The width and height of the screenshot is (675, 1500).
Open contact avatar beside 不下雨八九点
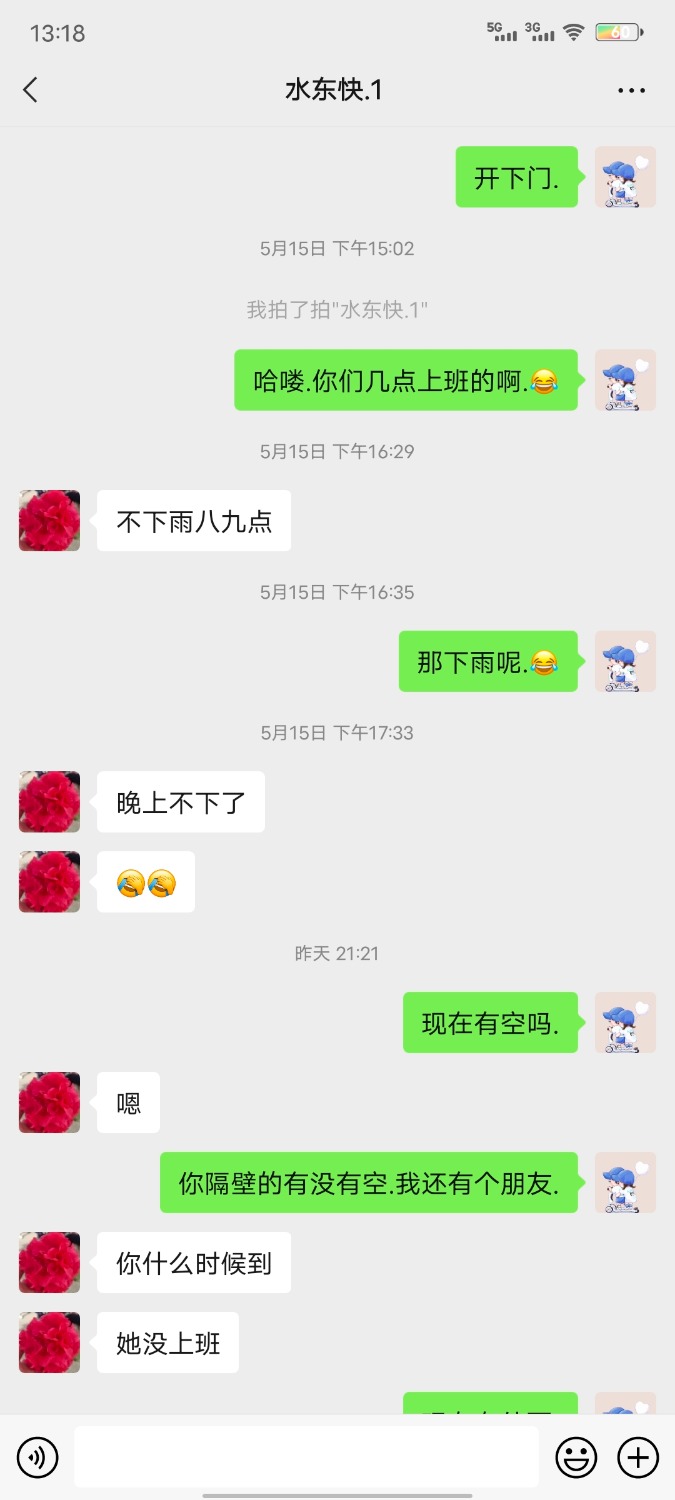pos(49,520)
